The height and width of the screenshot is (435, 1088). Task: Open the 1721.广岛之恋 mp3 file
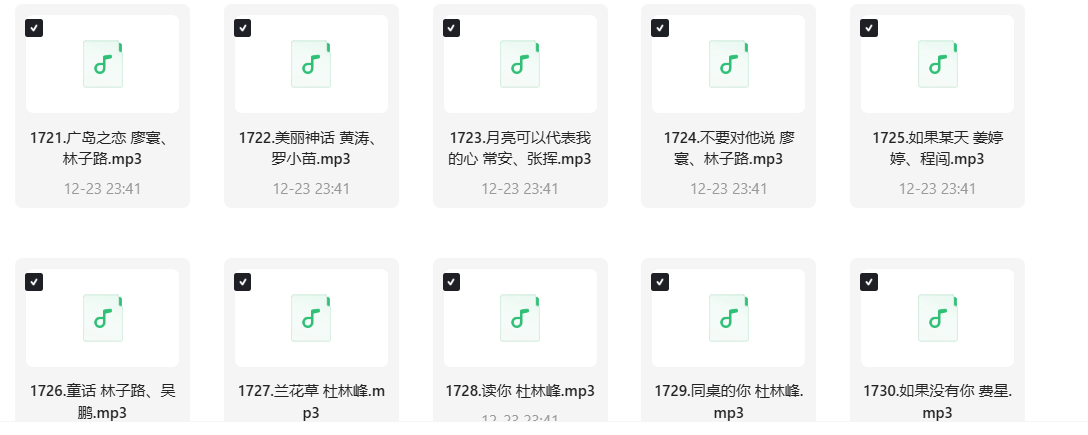coord(102,64)
